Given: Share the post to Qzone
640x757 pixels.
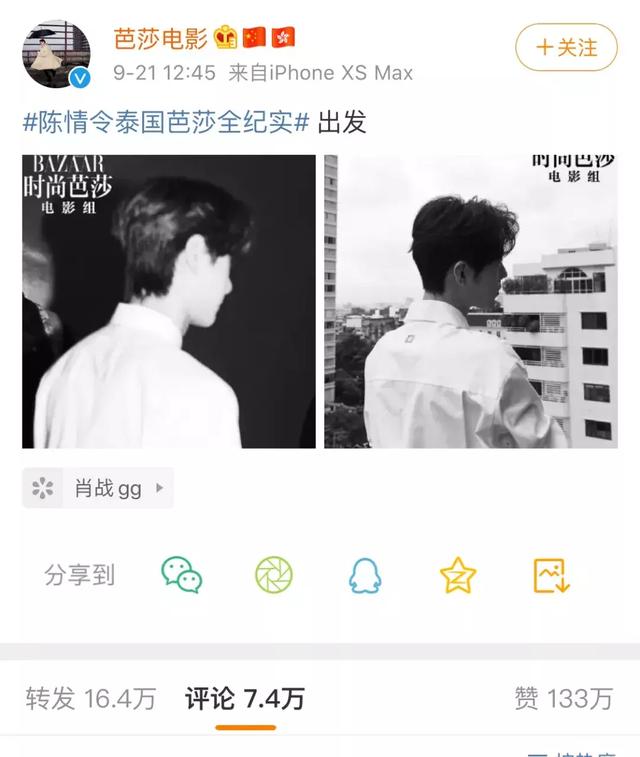Looking at the screenshot, I should pos(458,575).
